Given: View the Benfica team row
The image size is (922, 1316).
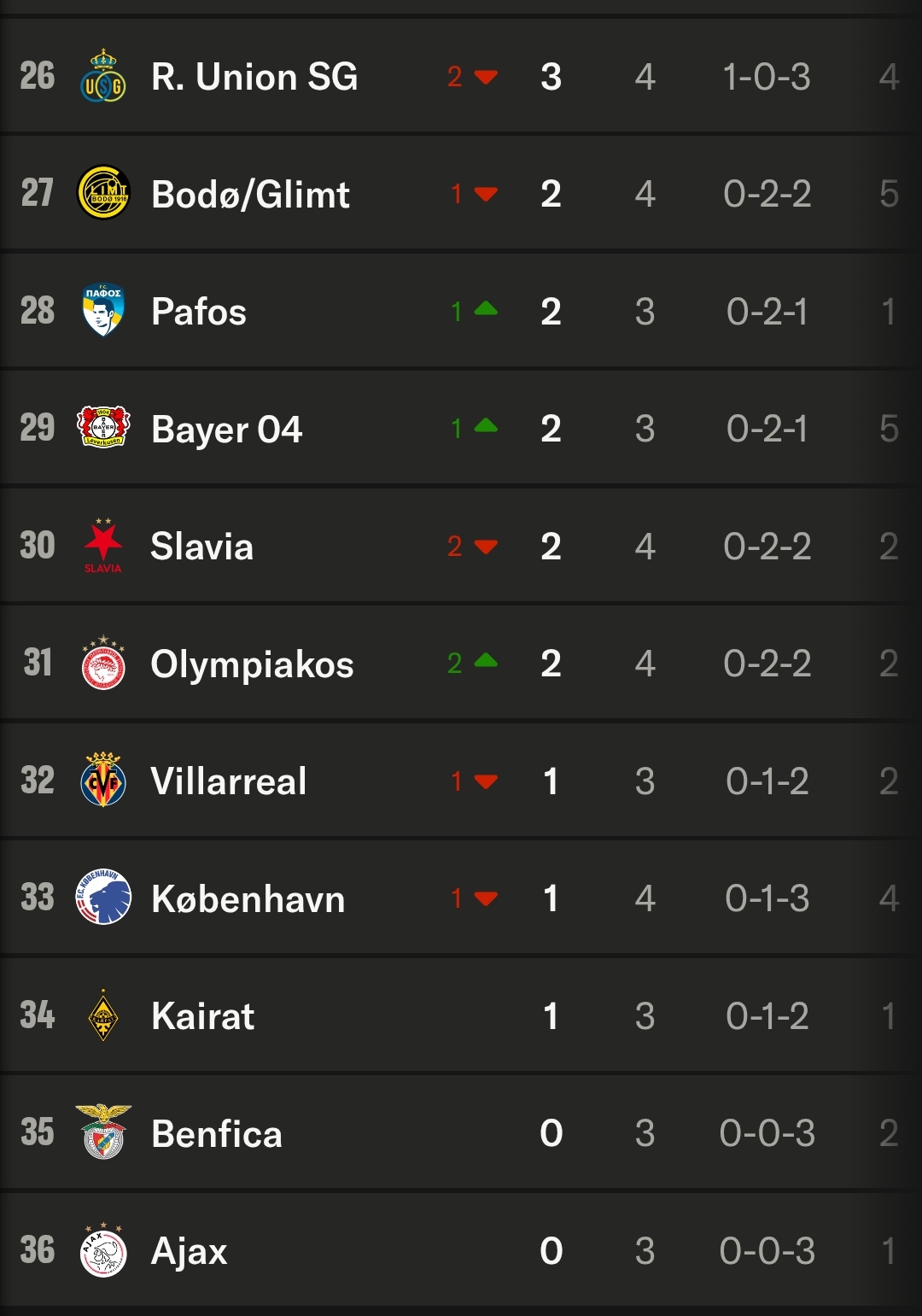Looking at the screenshot, I should [x=216, y=1134].
